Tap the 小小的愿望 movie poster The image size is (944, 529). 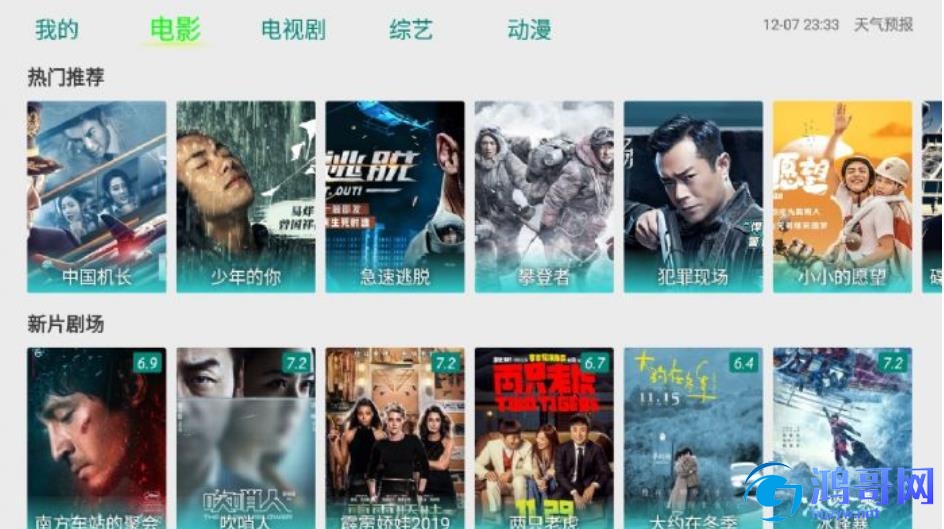(x=841, y=196)
